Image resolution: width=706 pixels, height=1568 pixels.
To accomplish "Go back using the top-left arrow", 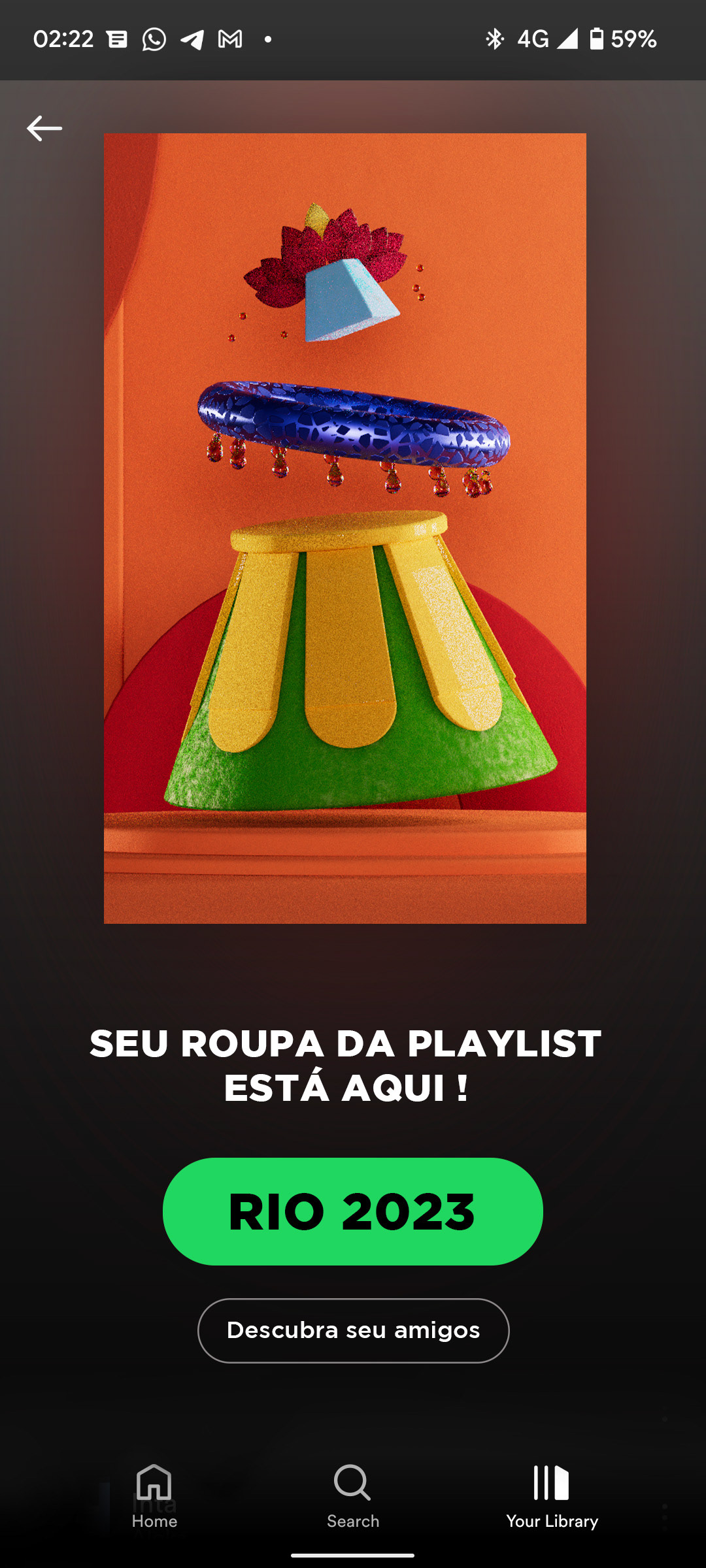I will point(44,129).
